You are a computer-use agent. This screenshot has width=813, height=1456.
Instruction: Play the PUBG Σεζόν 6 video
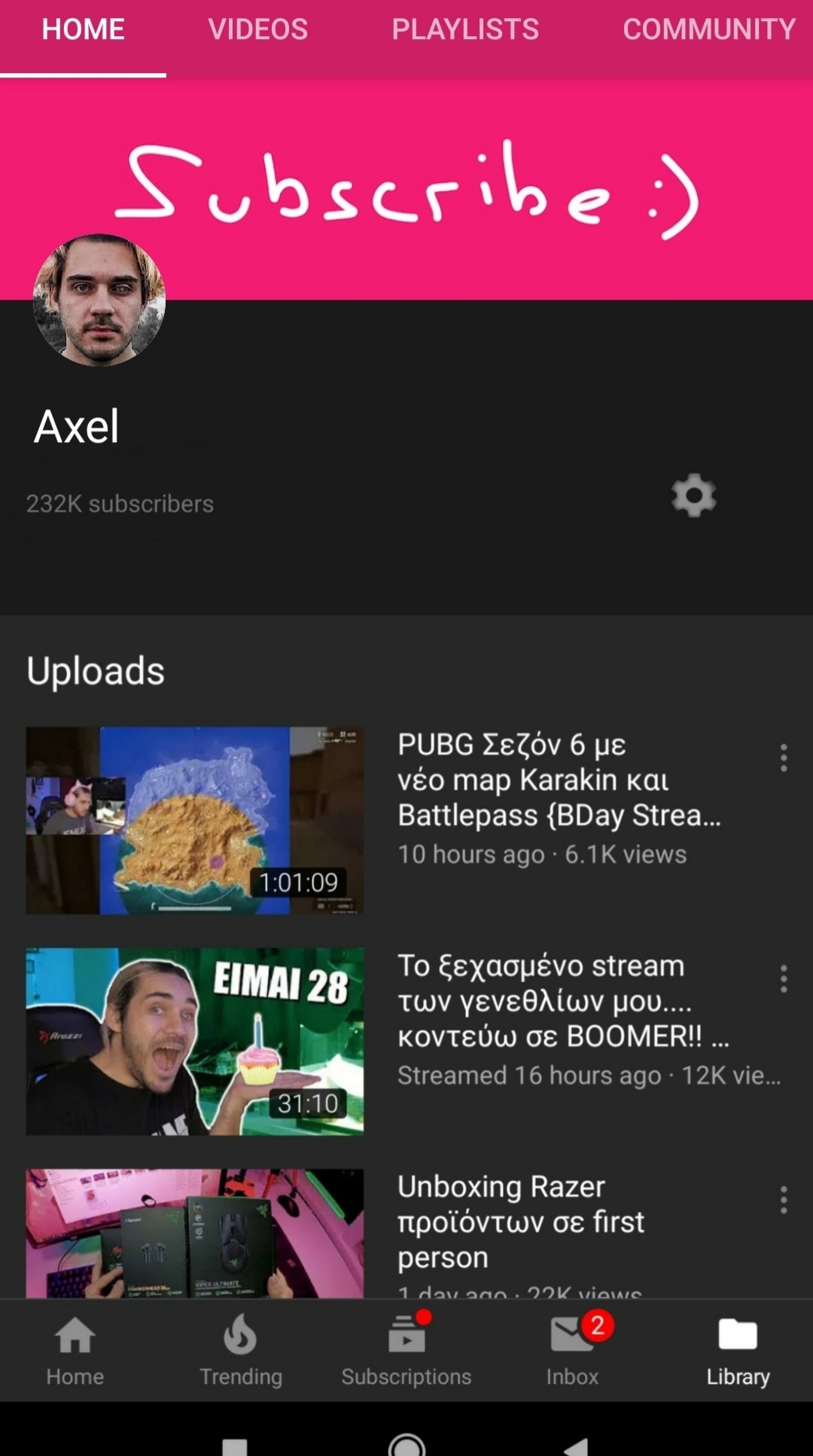195,820
